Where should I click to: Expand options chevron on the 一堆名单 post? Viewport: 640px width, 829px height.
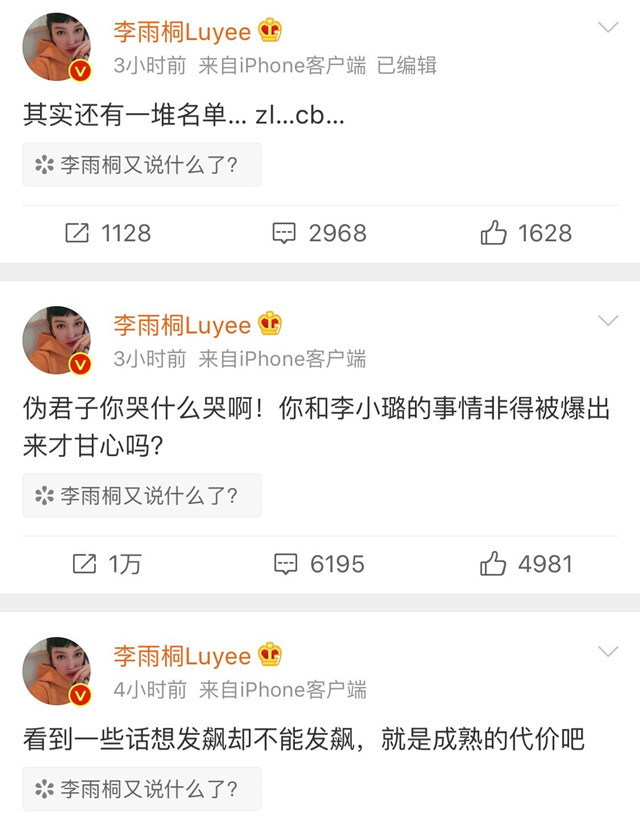pos(608,27)
